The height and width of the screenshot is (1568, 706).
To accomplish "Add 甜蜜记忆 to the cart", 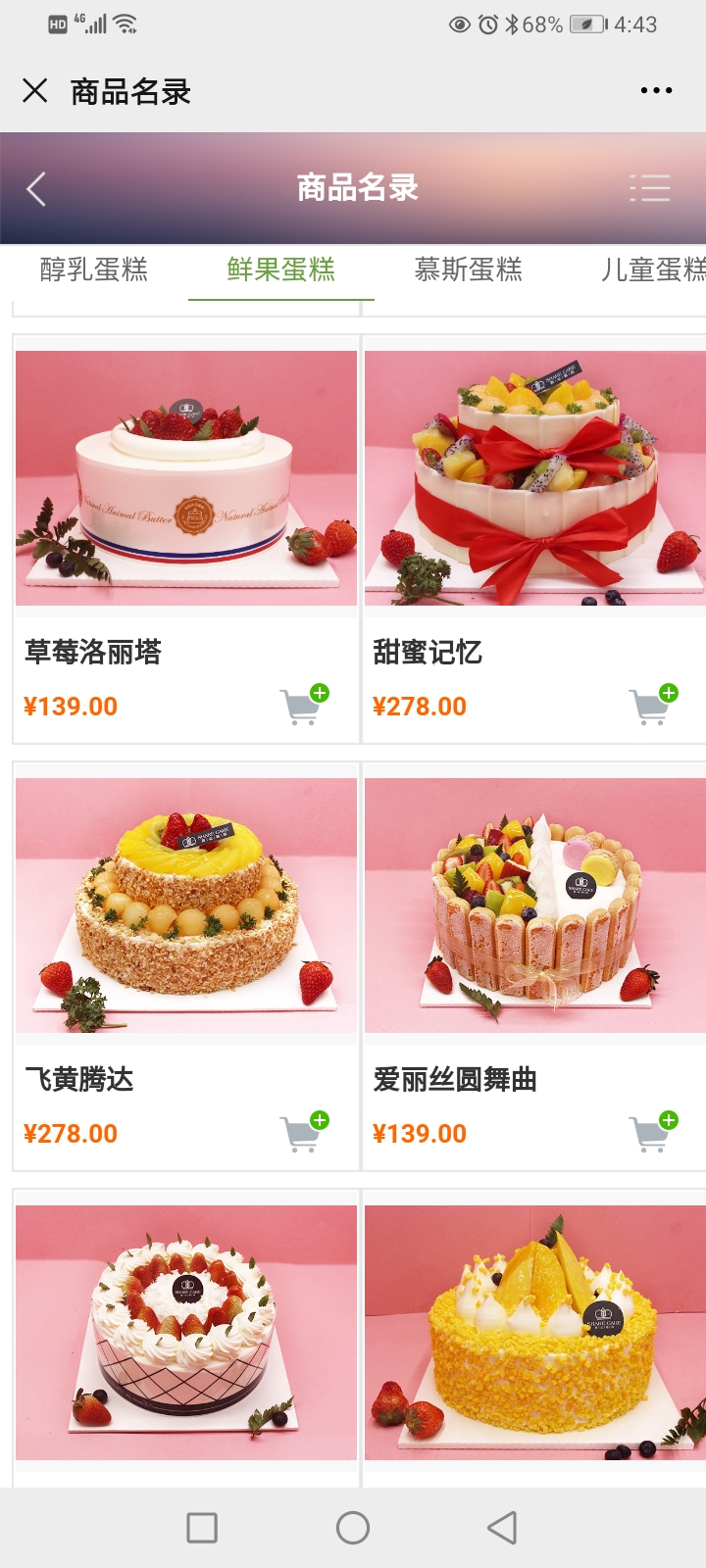I will click(653, 705).
